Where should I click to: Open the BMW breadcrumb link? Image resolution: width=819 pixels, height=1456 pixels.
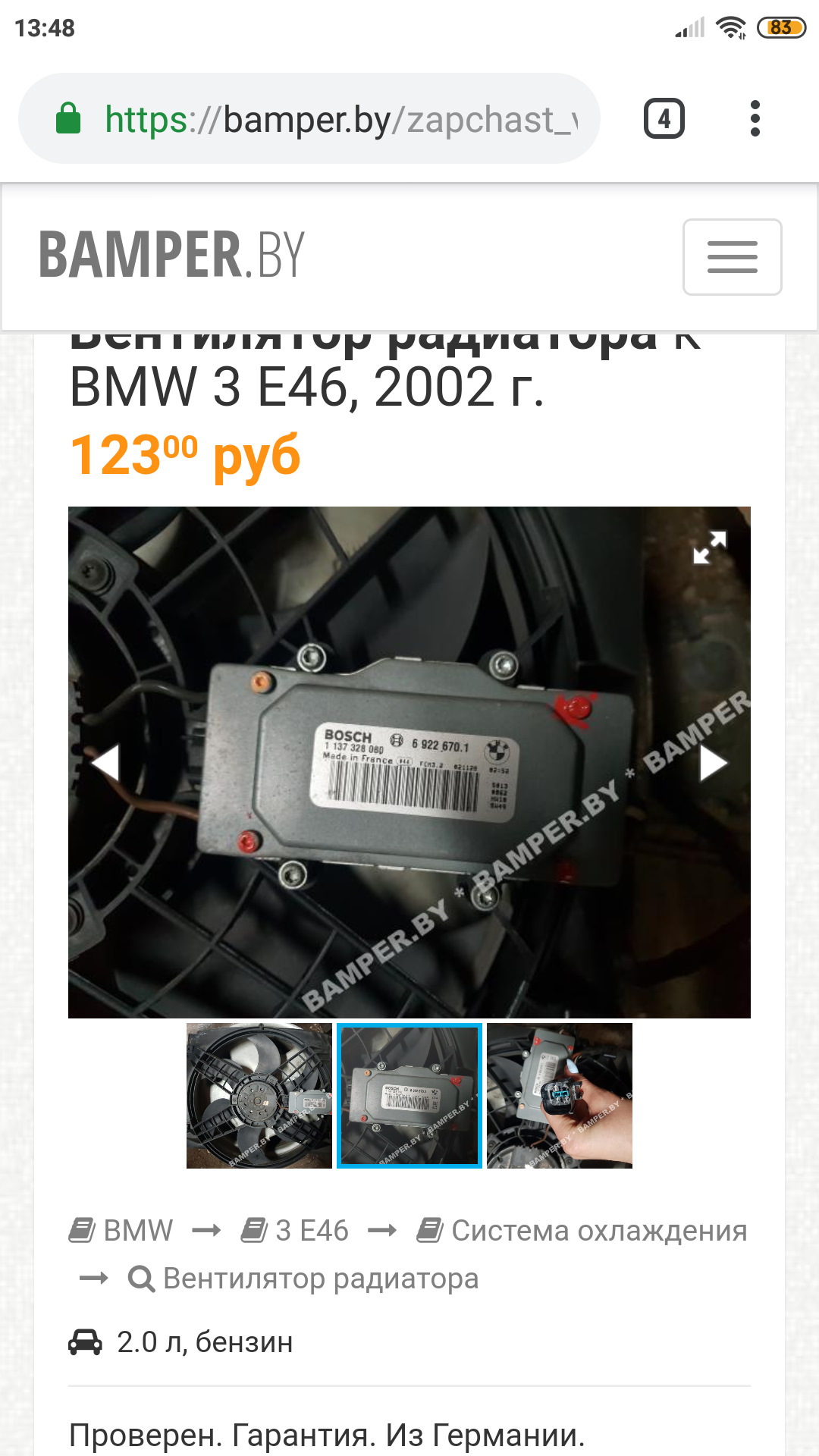coord(137,1230)
